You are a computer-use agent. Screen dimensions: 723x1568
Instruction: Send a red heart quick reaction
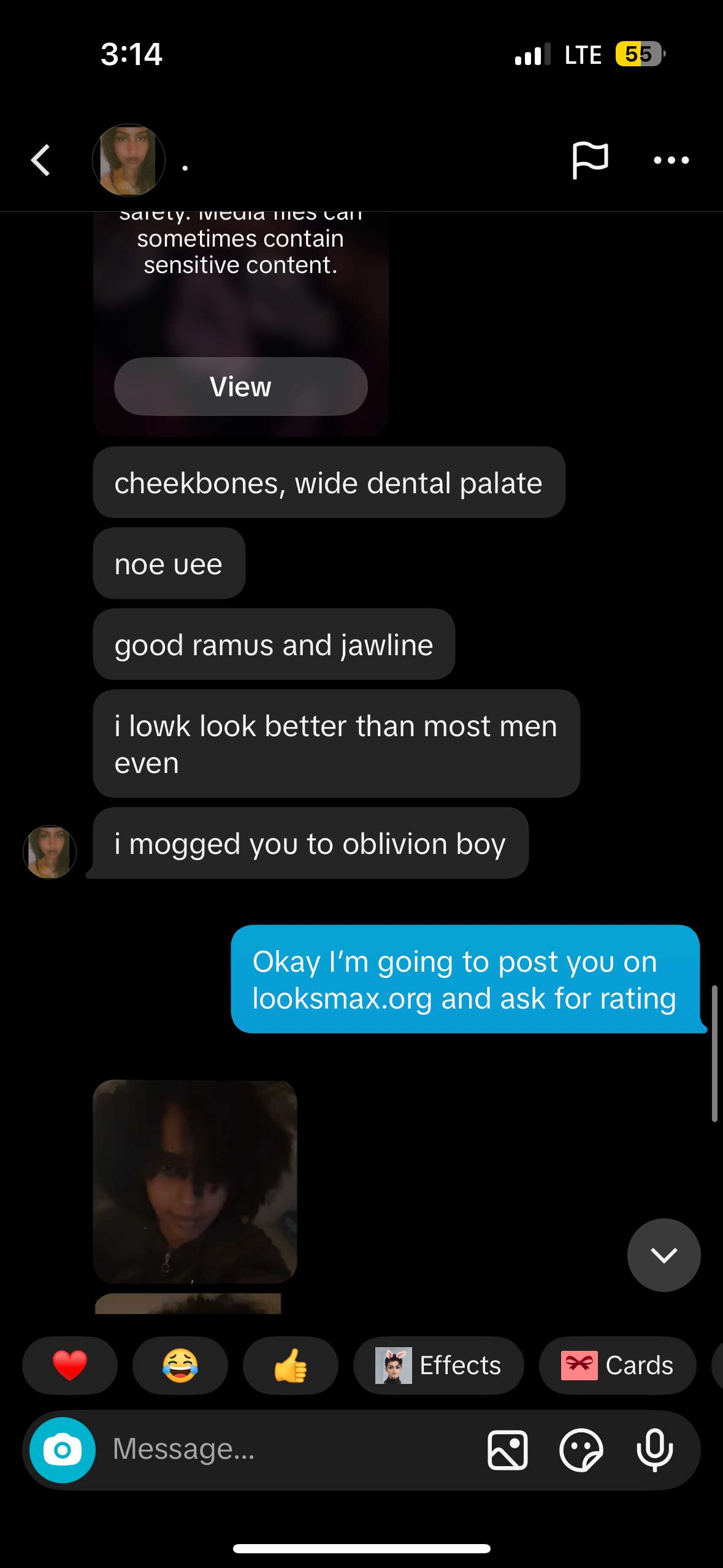(70, 1366)
